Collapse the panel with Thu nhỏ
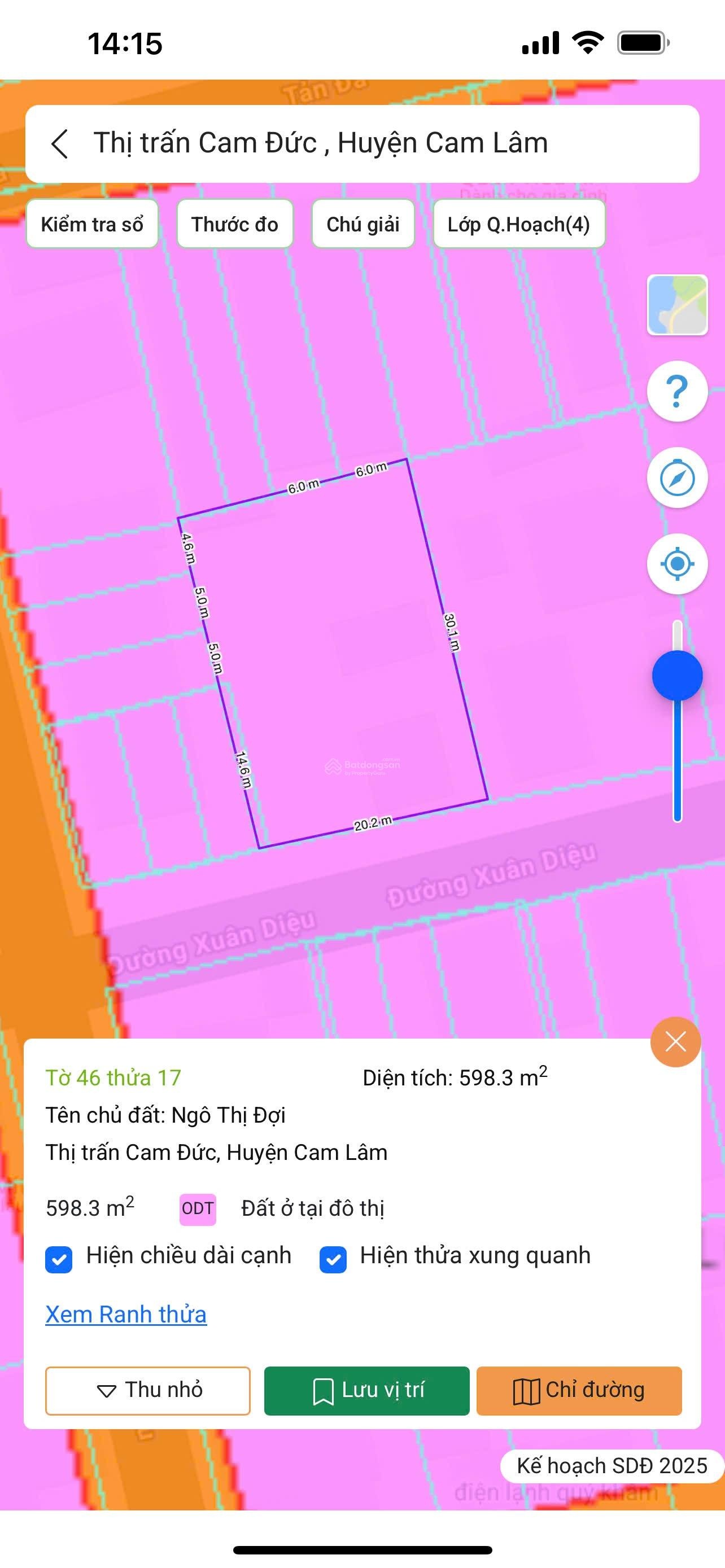Screen dimensions: 725x1568 148,1390
